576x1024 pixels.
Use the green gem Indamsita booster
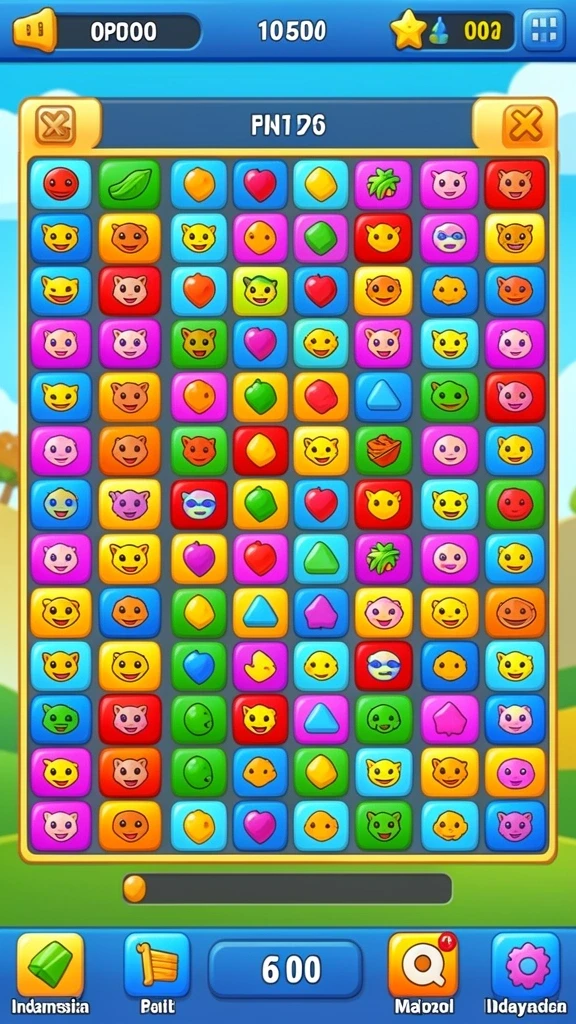(50, 965)
